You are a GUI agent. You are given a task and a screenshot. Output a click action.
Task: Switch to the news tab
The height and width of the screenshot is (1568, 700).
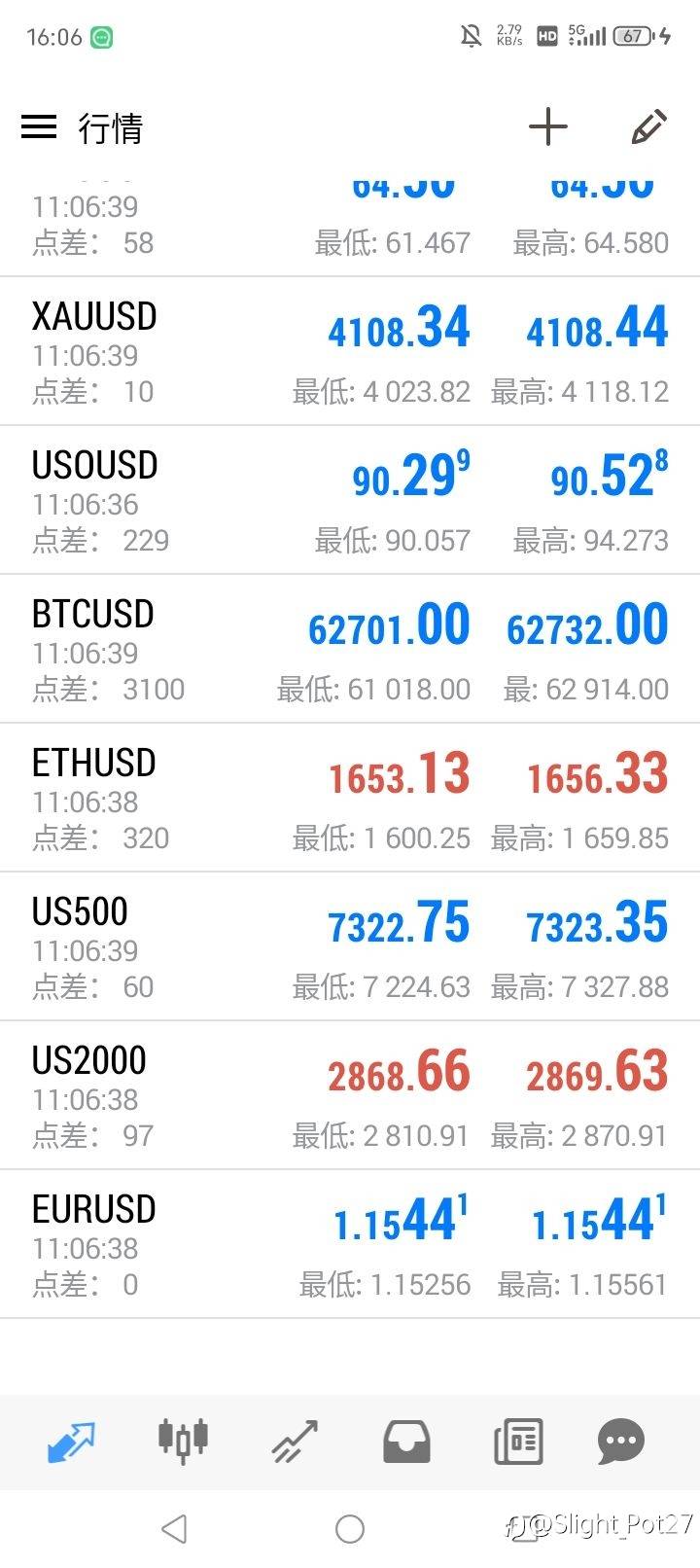pyautogui.click(x=518, y=1442)
